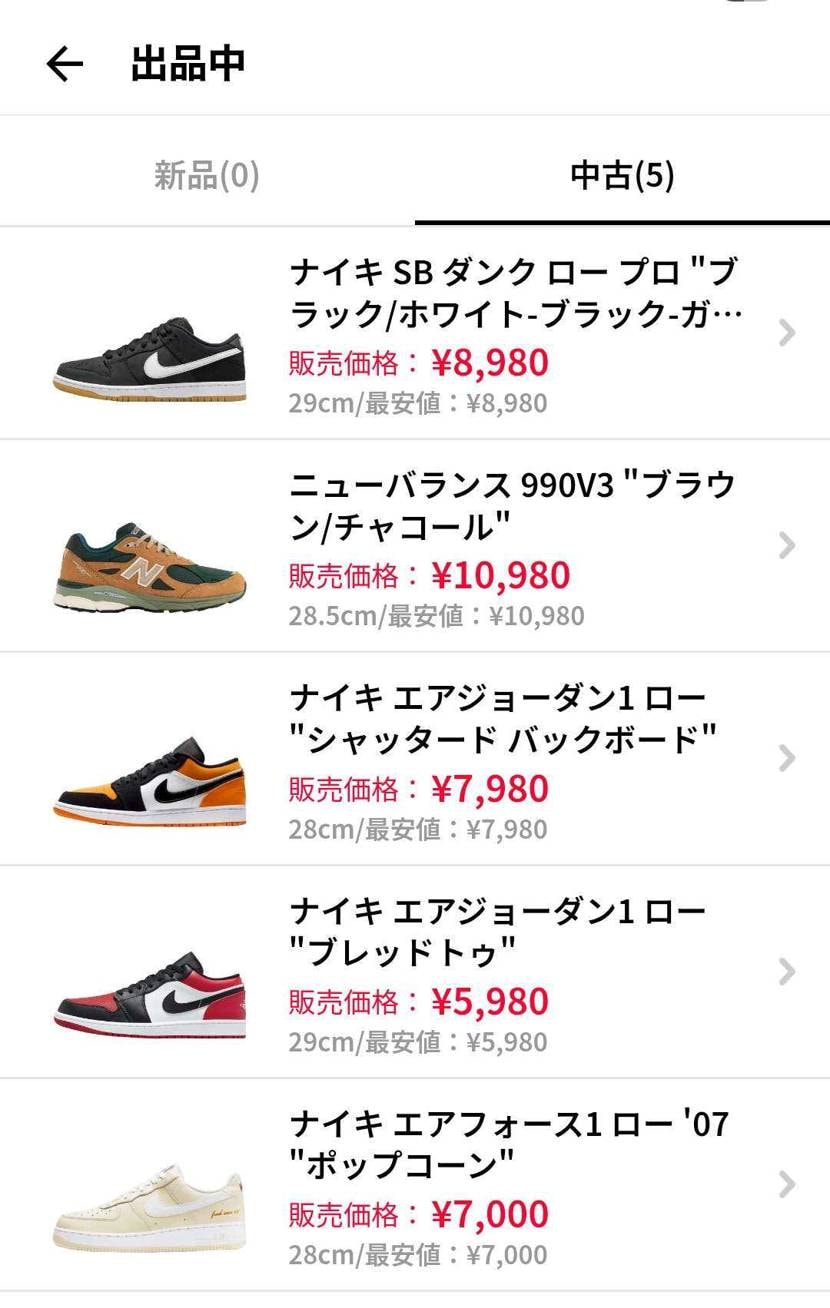Select the 中古(5) tab
Screen dimensions: 830x1308
[x=622, y=175]
